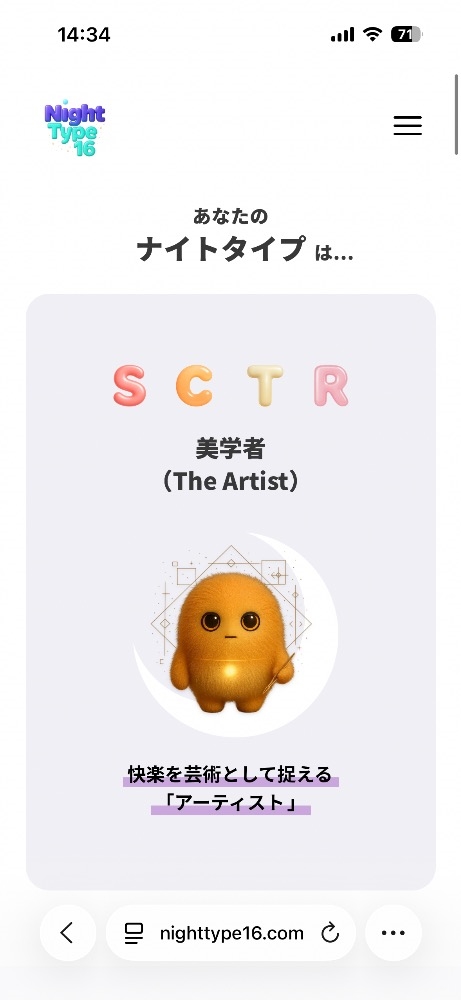Tap the nighttype16.com address bar

click(231, 933)
